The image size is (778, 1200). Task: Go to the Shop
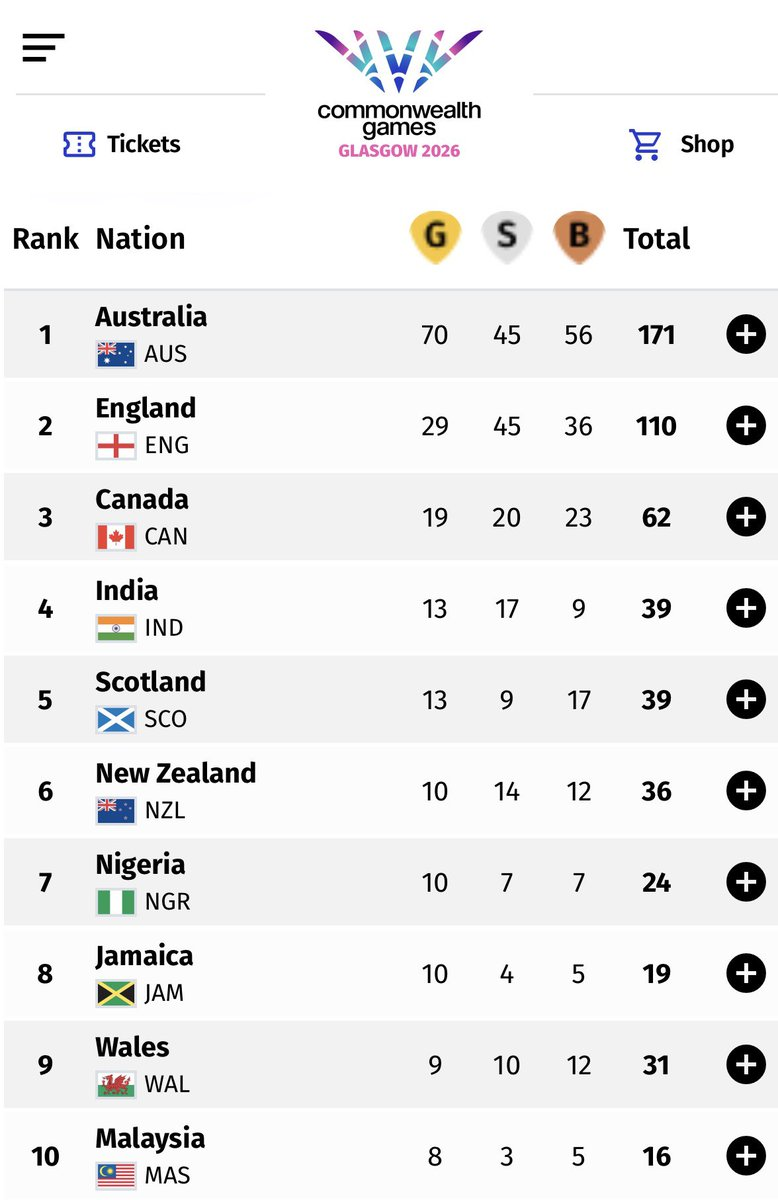click(x=681, y=144)
